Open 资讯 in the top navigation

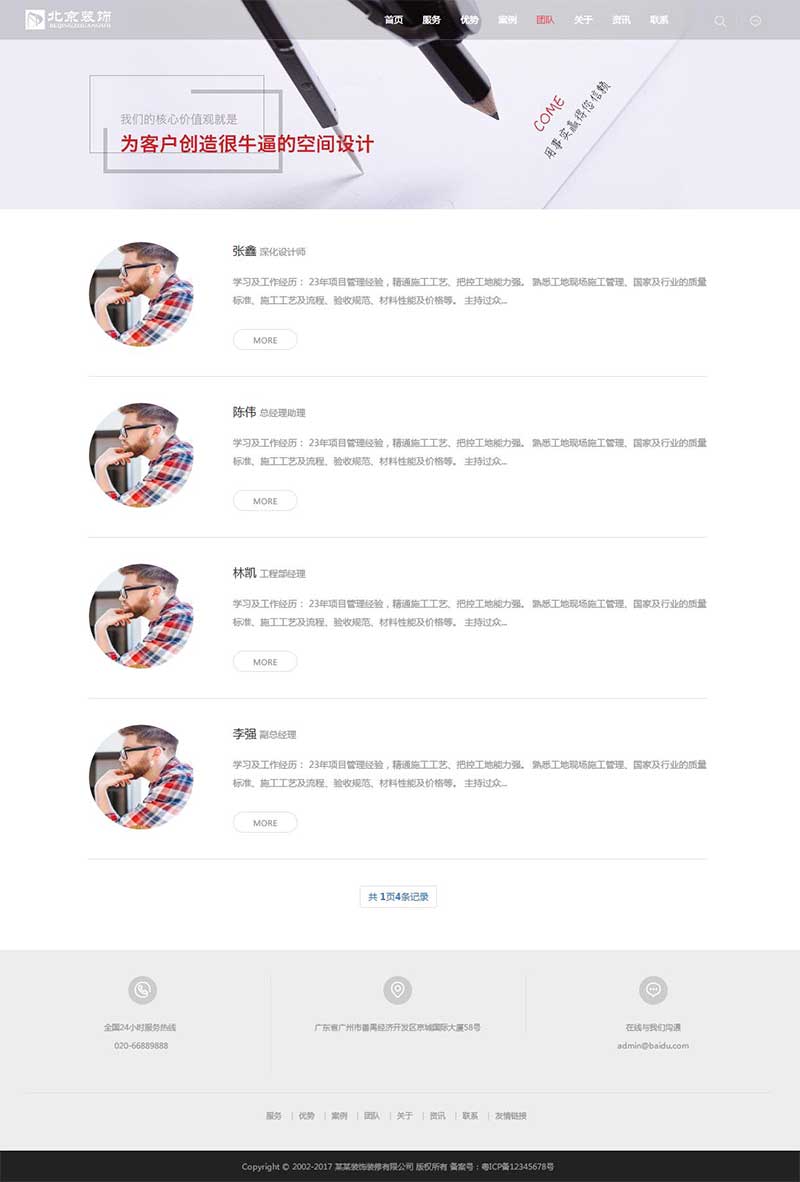coord(621,20)
